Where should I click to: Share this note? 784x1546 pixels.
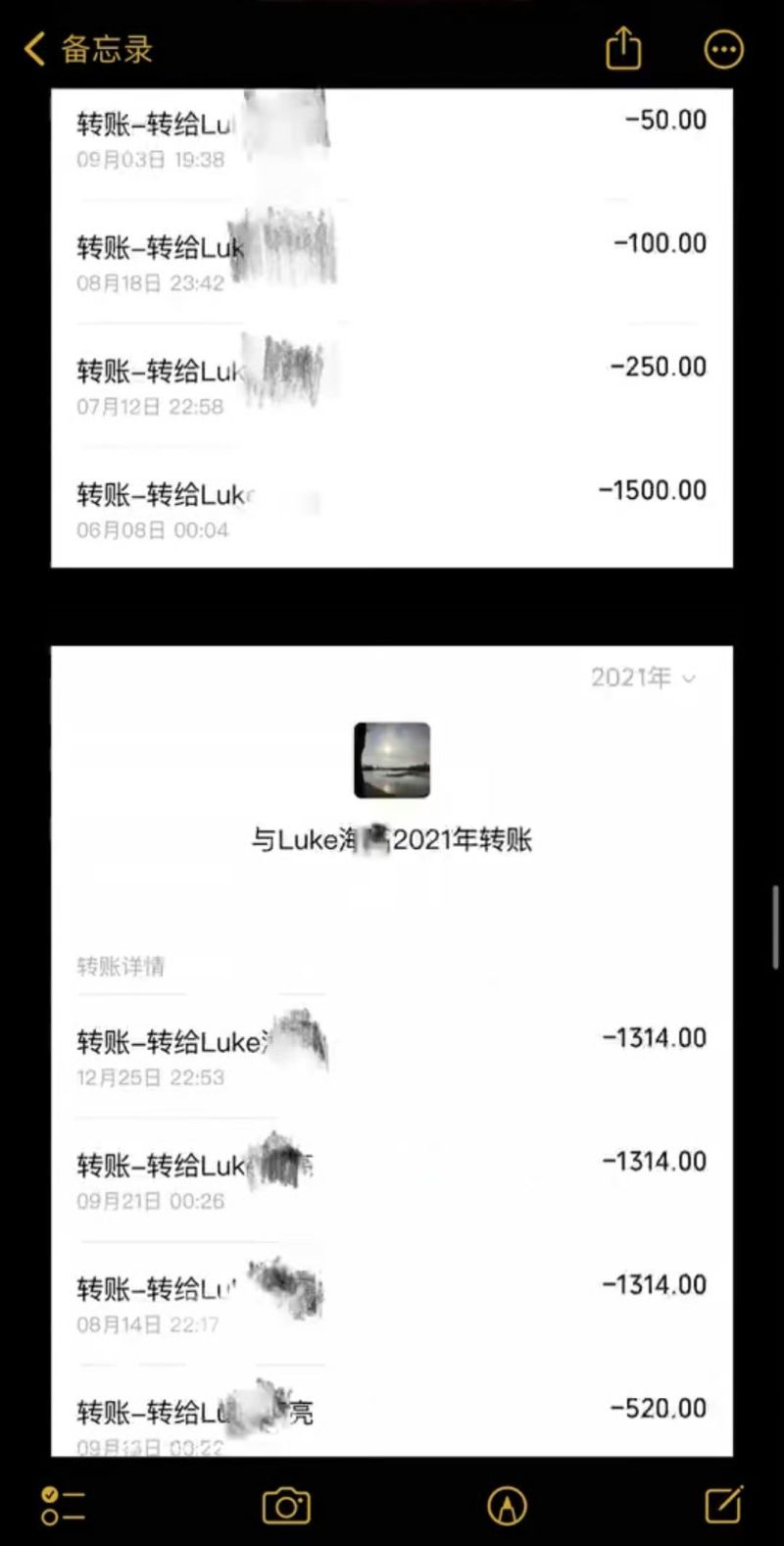coord(623,48)
